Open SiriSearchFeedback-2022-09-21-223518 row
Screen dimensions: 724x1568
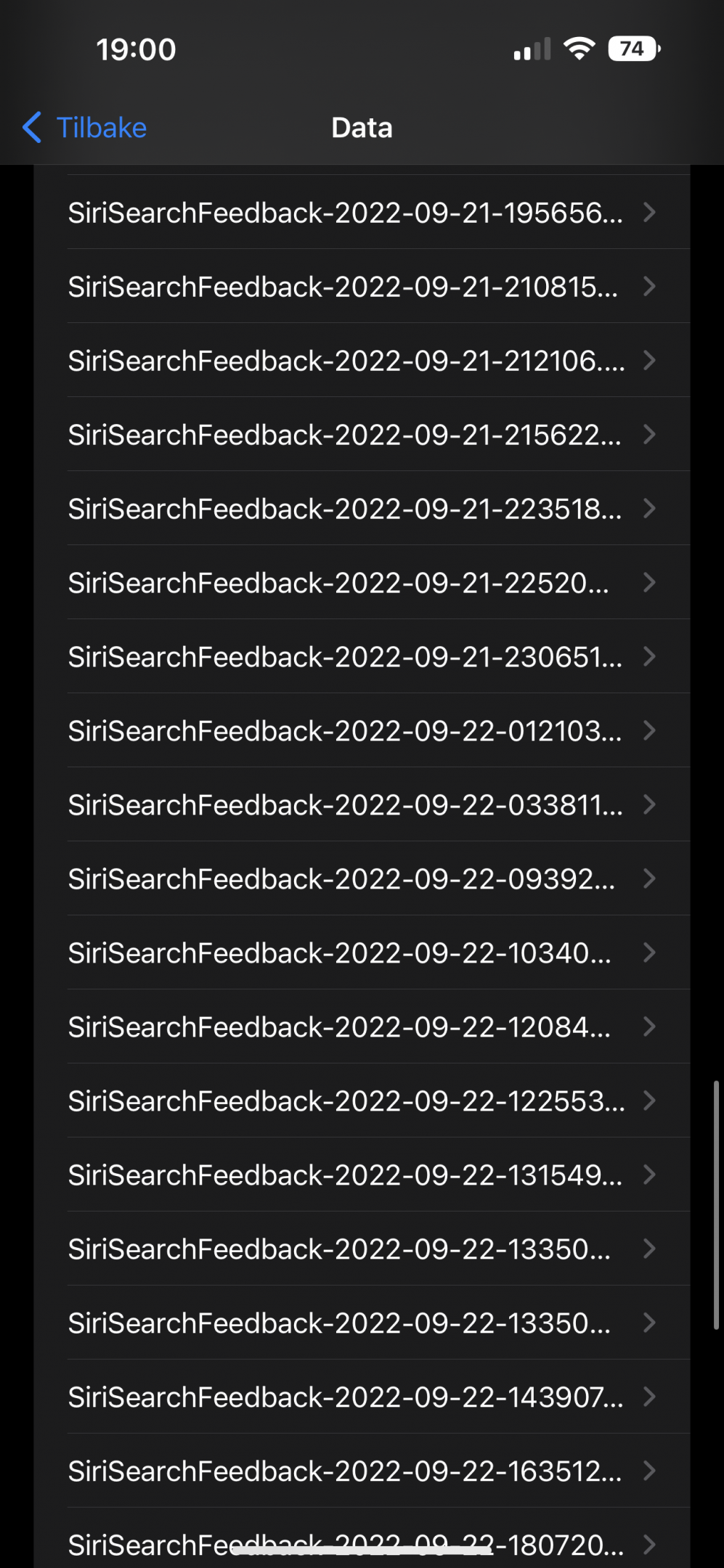click(x=362, y=509)
